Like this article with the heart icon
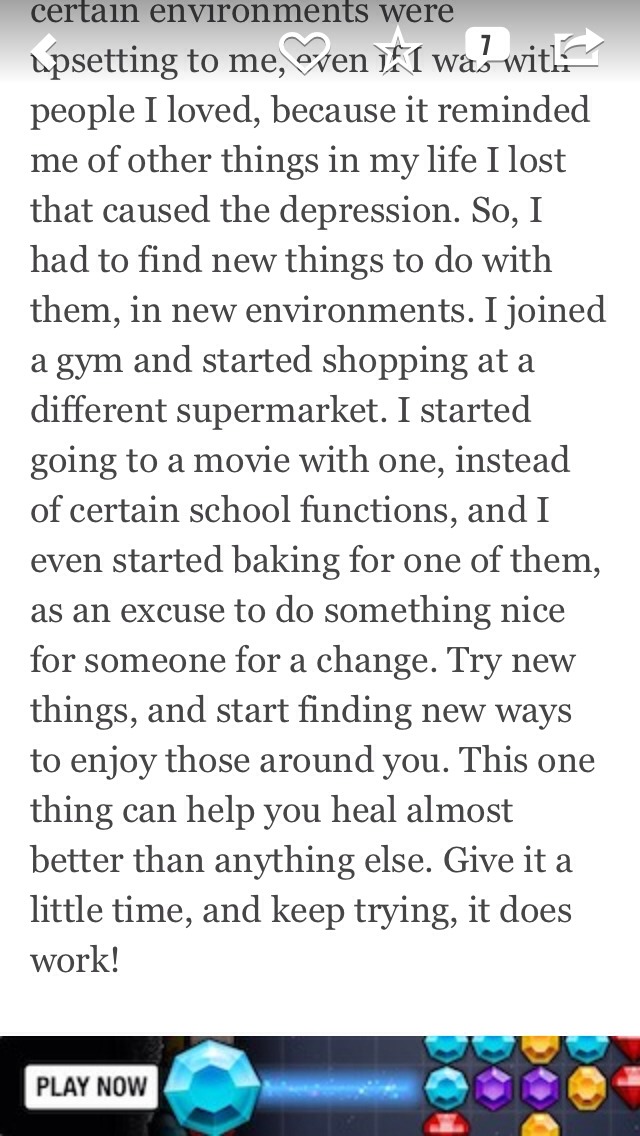 coord(304,50)
